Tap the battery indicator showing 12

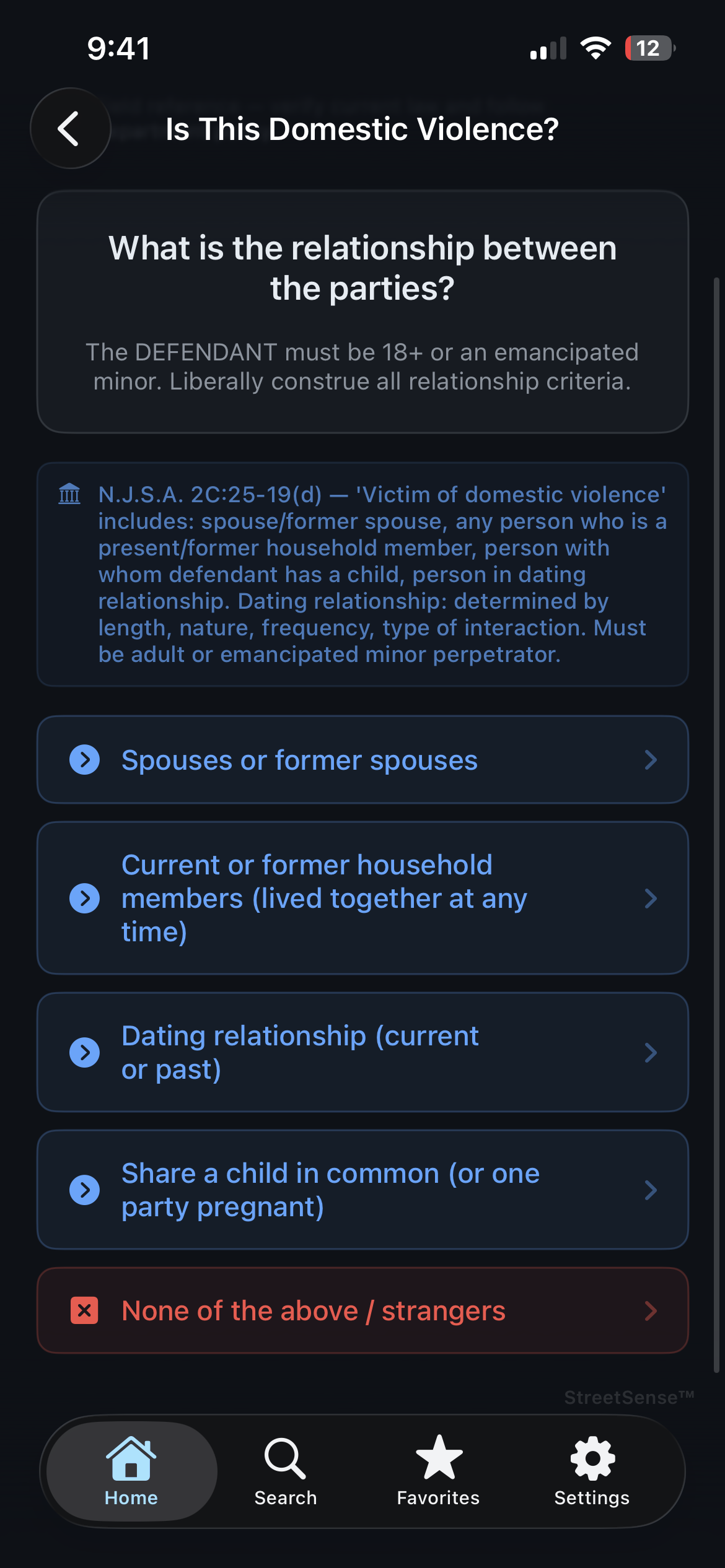(x=648, y=48)
